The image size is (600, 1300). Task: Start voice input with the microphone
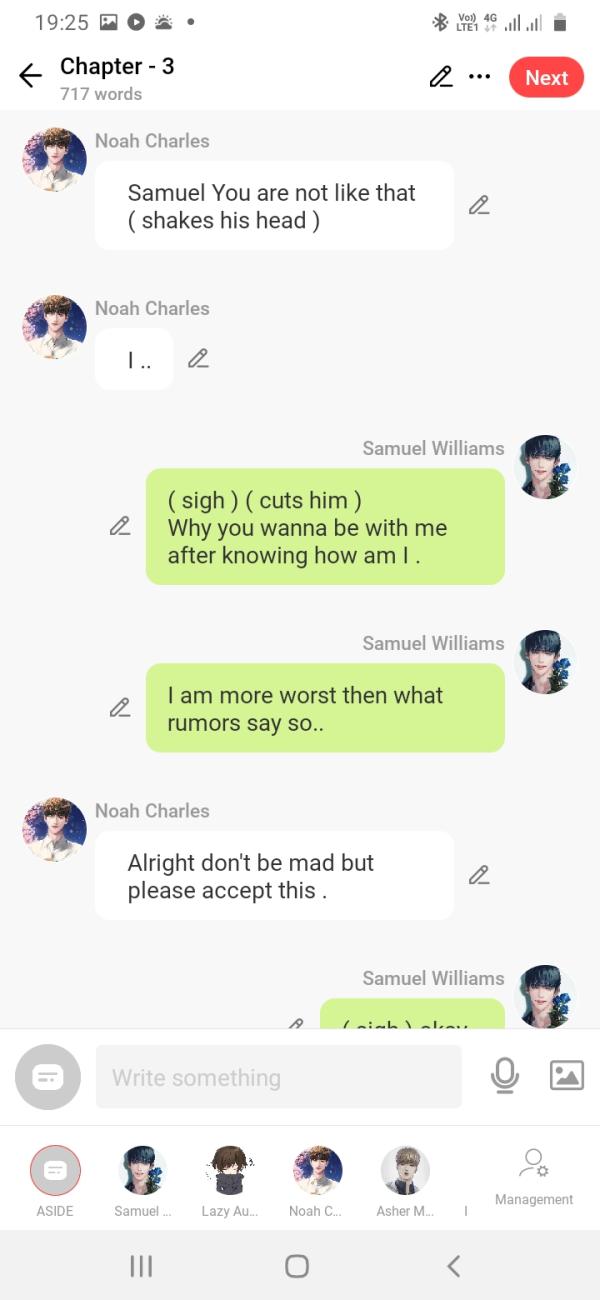tap(505, 1076)
